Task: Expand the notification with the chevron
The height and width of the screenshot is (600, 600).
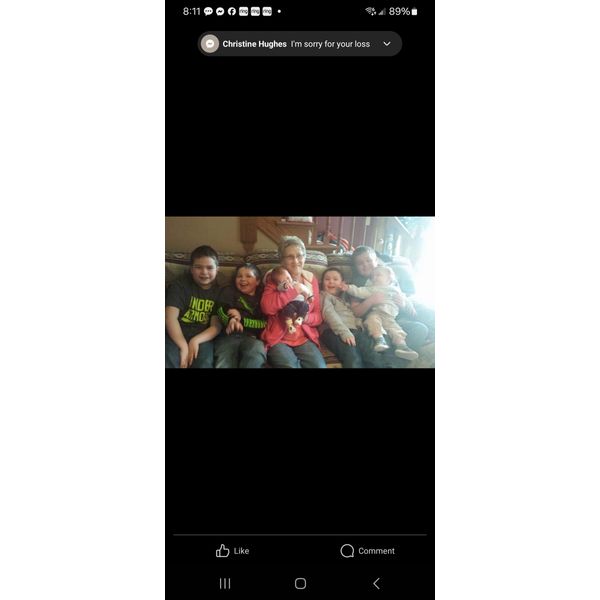Action: click(387, 44)
